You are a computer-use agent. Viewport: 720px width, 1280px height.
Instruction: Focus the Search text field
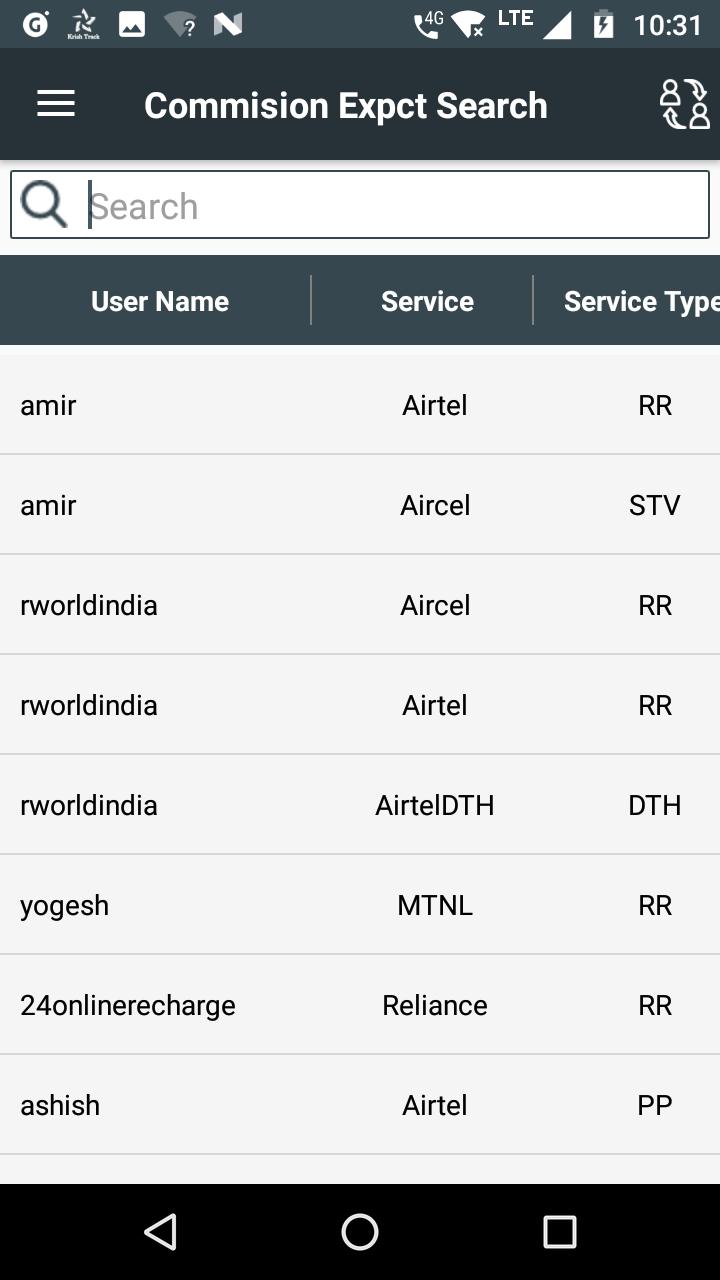pos(360,205)
